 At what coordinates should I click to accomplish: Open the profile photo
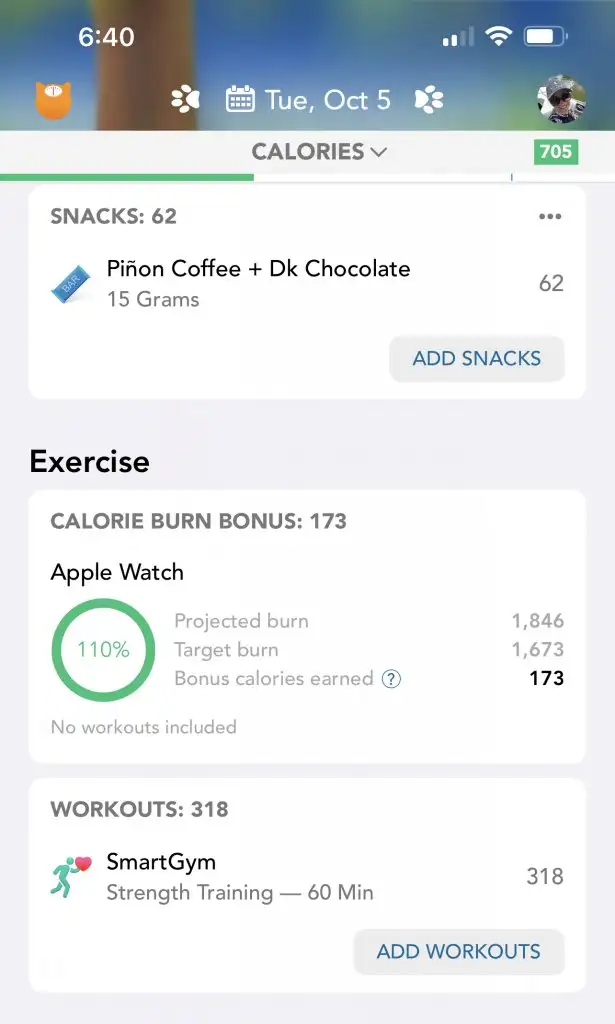tap(561, 99)
